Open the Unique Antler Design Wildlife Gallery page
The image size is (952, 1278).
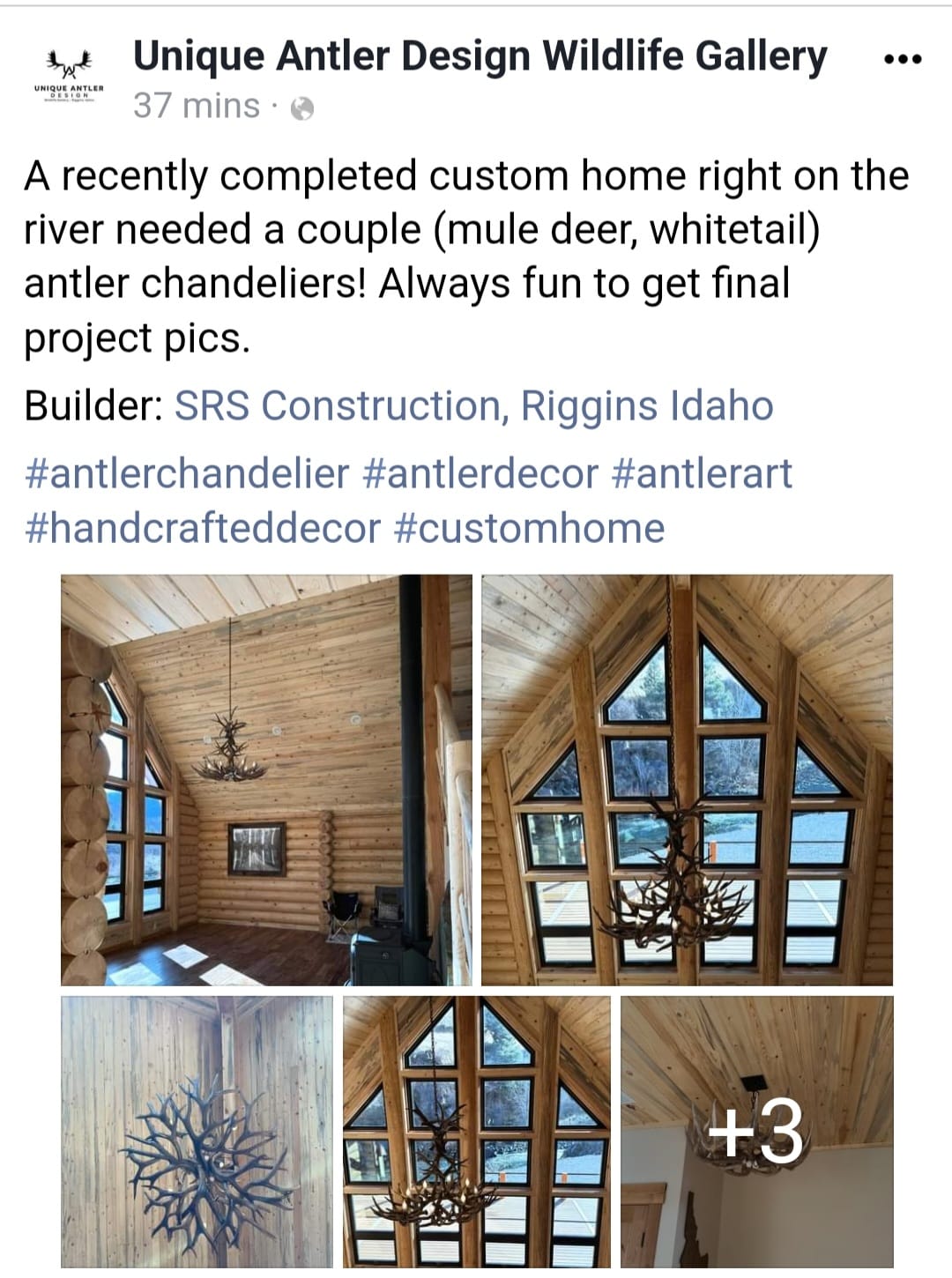[x=479, y=58]
